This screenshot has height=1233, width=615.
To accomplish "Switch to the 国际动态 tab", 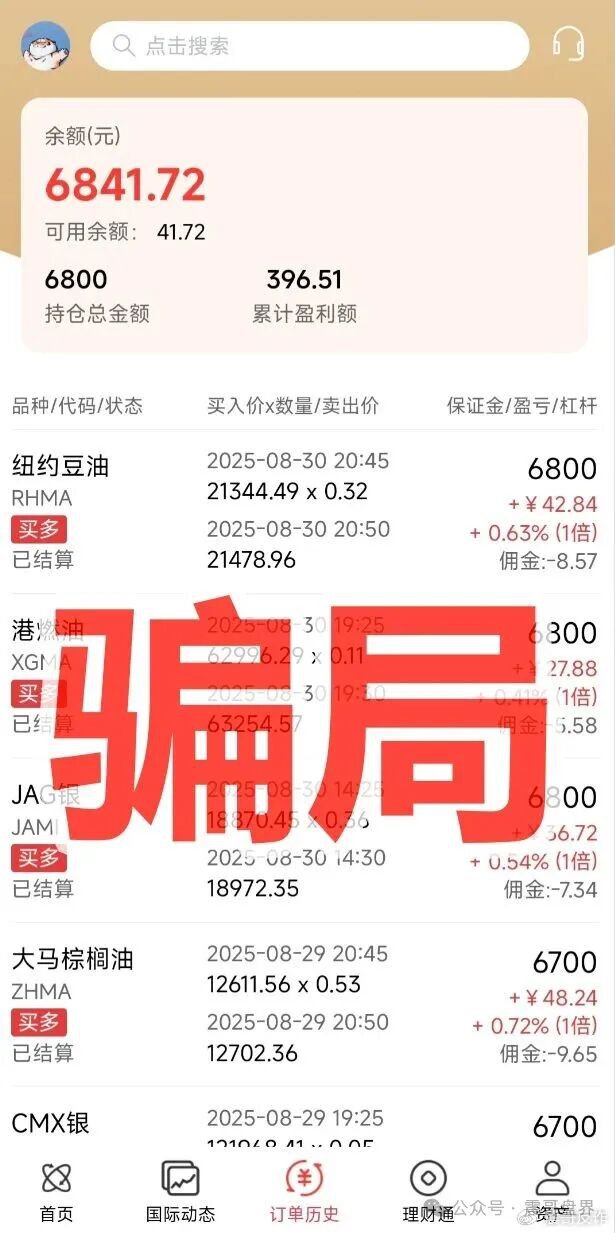I will coord(181,1192).
